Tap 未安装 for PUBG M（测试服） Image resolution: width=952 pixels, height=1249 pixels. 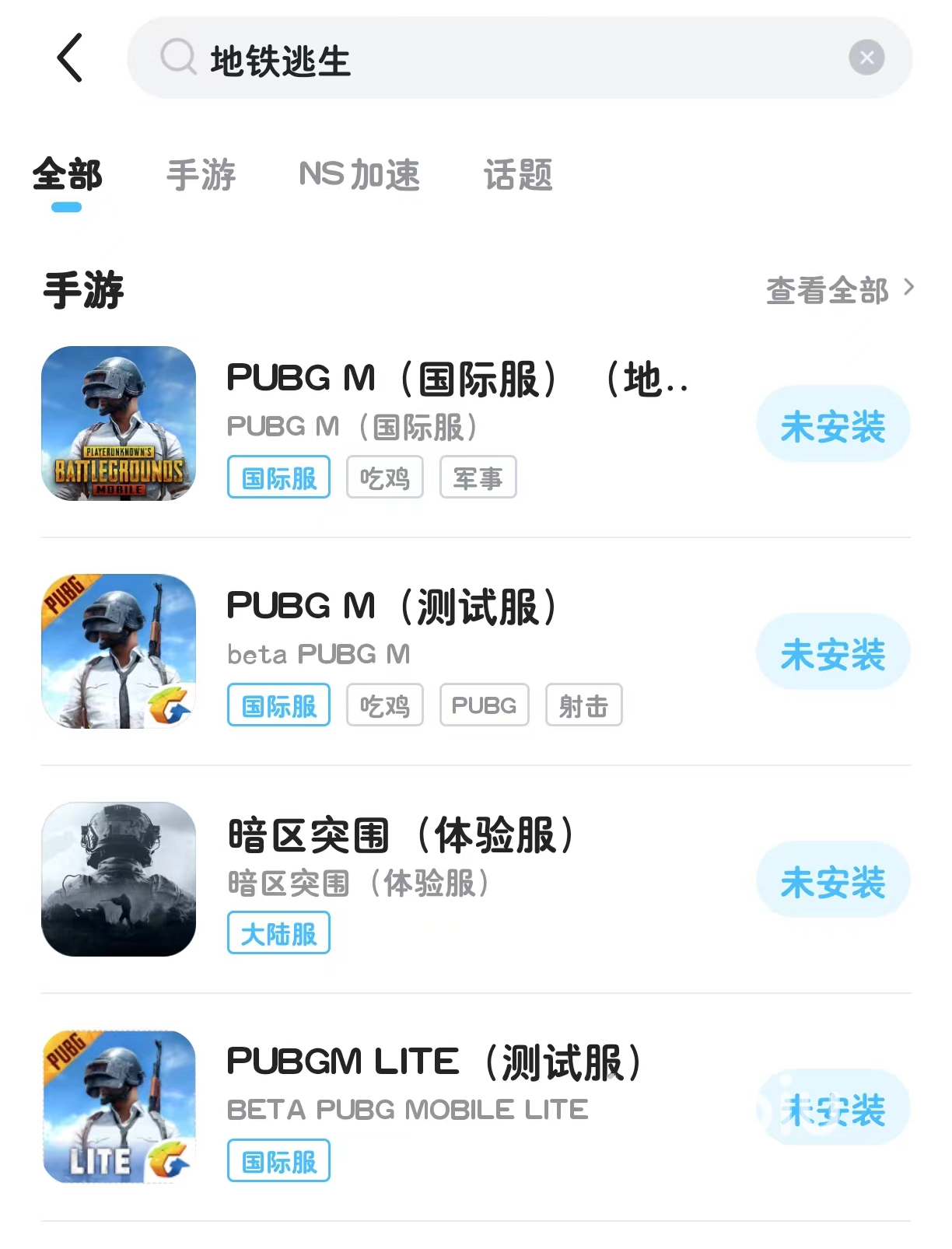click(x=832, y=652)
